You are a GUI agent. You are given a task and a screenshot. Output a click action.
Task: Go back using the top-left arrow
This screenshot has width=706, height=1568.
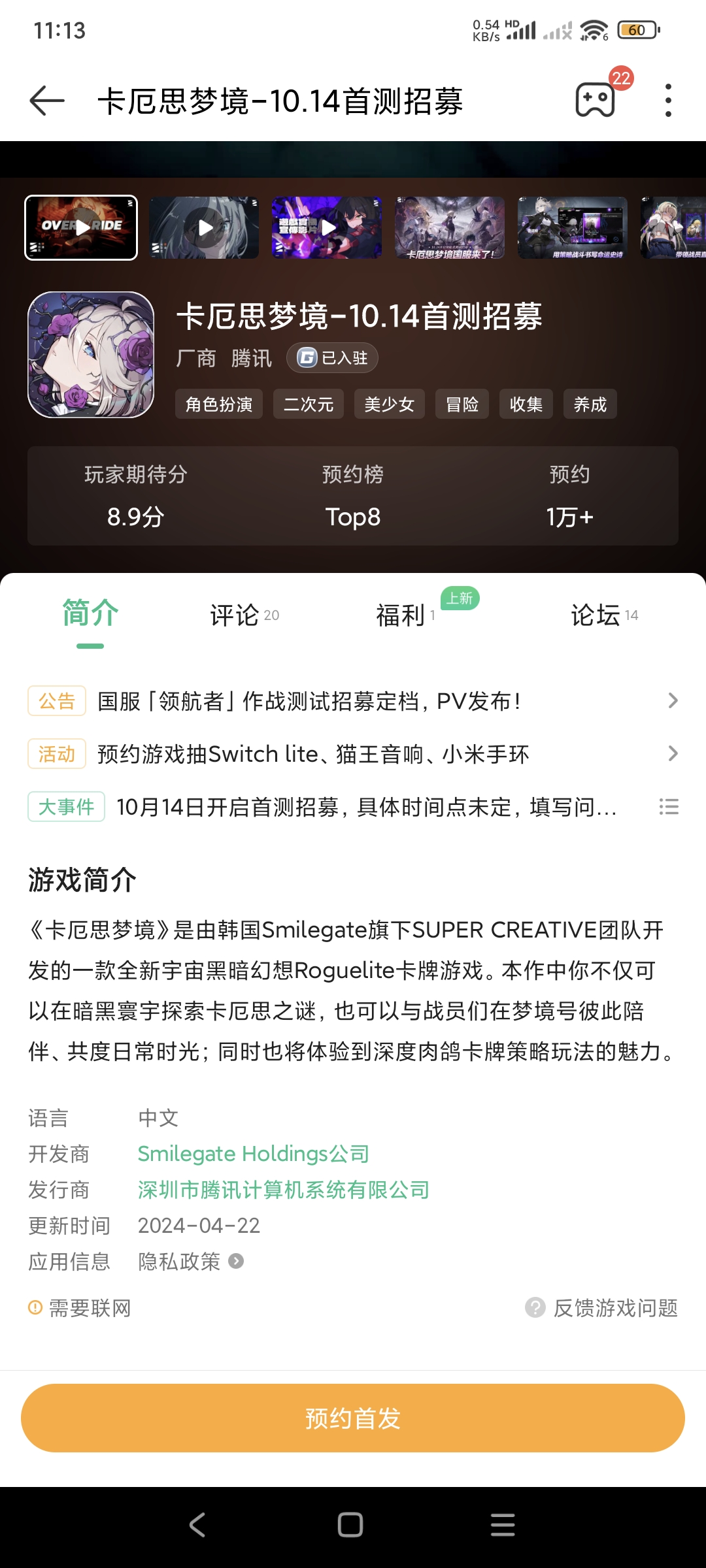click(48, 101)
